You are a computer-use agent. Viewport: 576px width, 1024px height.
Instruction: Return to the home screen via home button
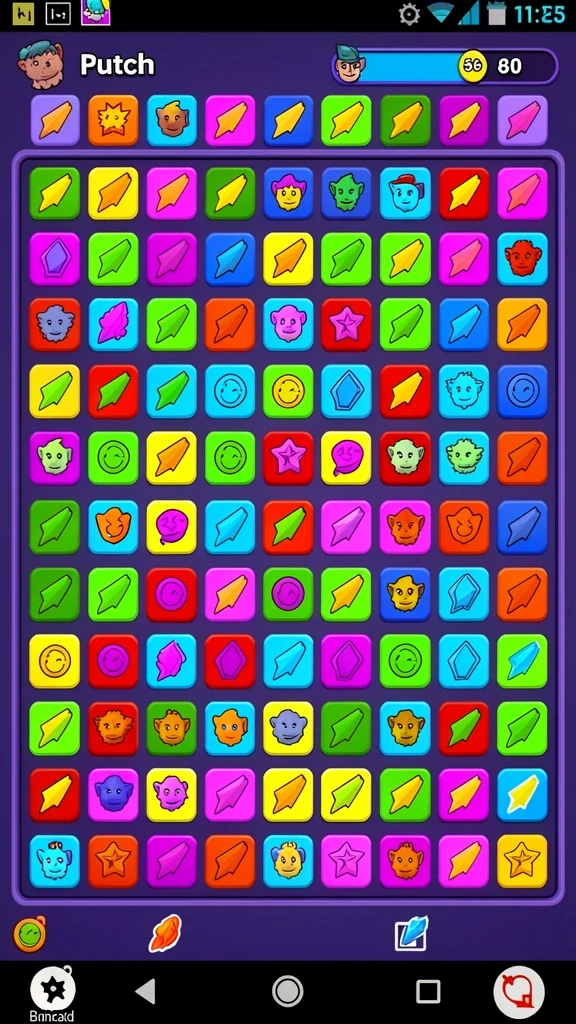tap(287, 991)
